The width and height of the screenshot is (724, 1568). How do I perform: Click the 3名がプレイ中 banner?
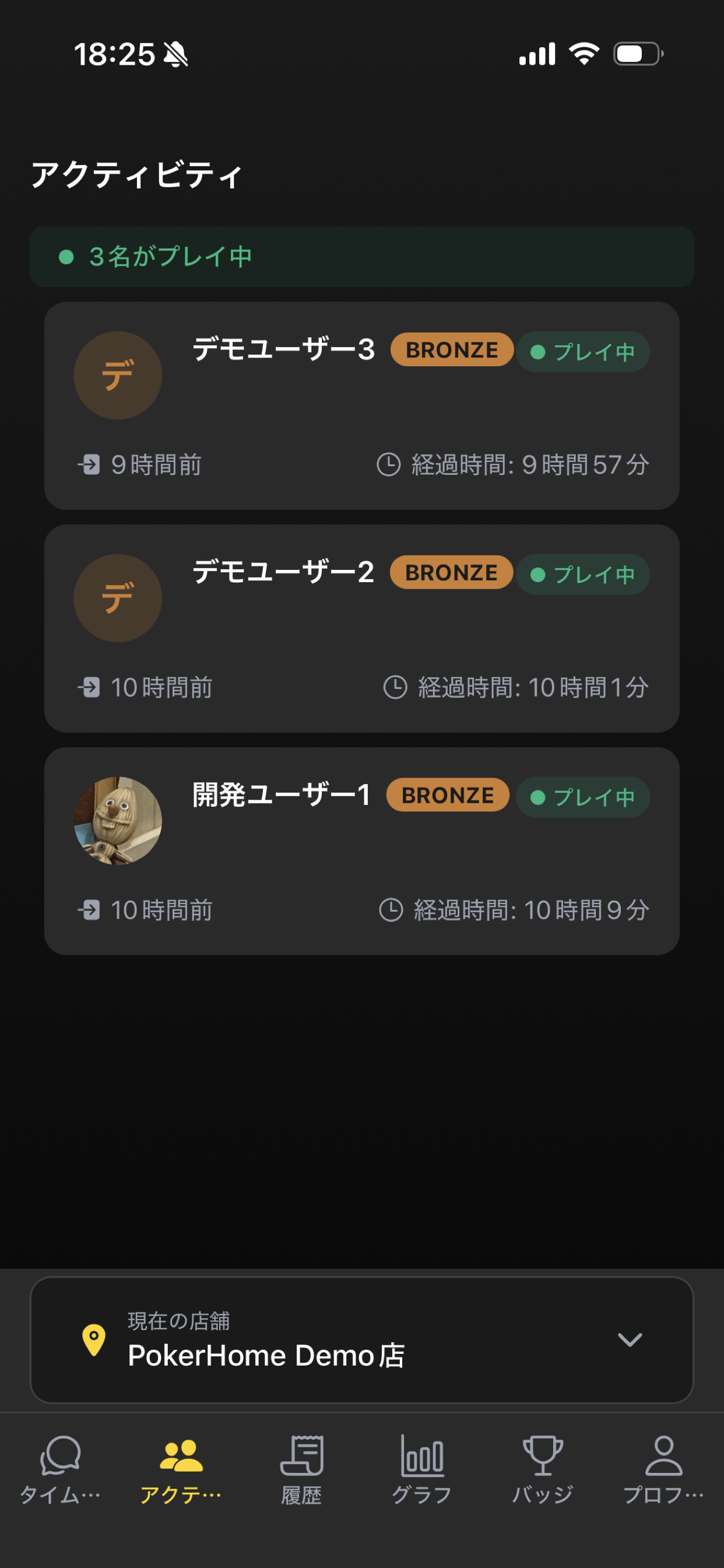click(362, 256)
